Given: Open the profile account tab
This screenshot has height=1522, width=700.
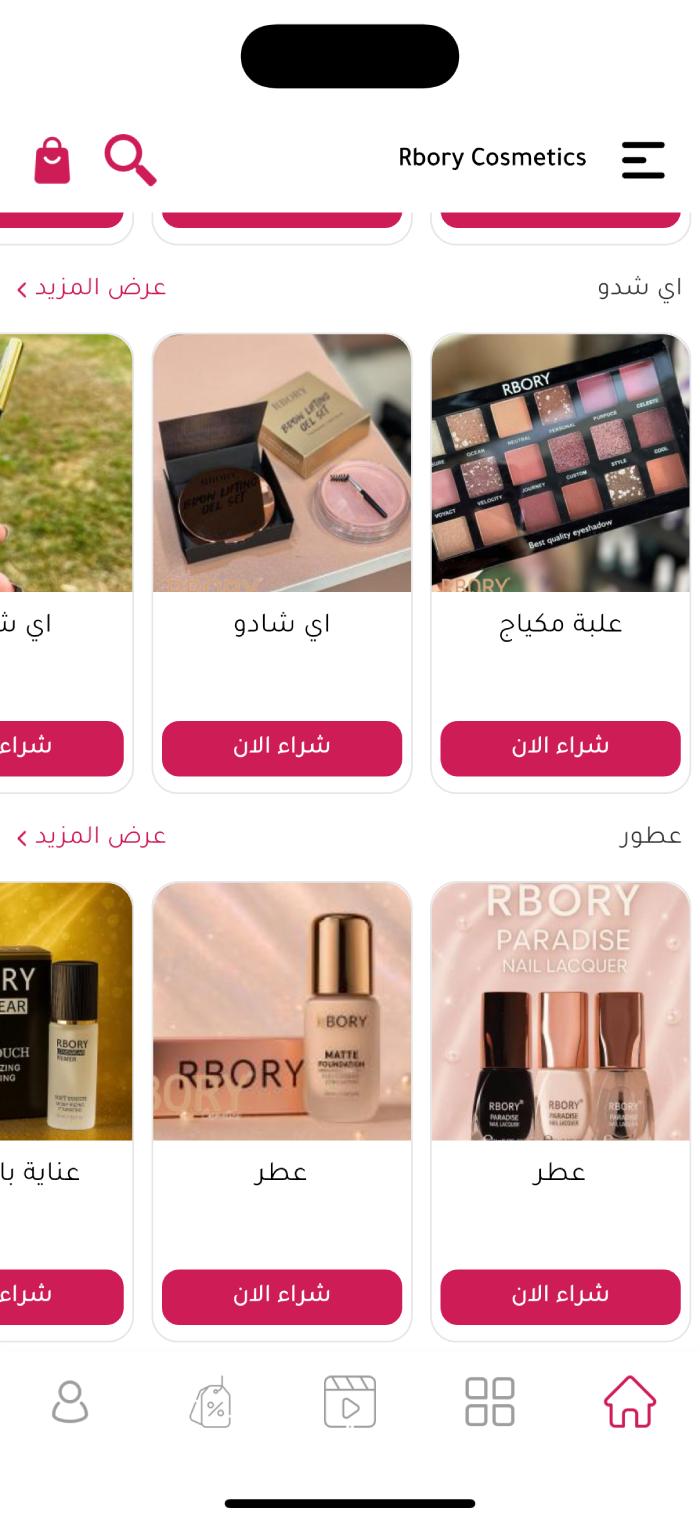Looking at the screenshot, I should 70,1401.
